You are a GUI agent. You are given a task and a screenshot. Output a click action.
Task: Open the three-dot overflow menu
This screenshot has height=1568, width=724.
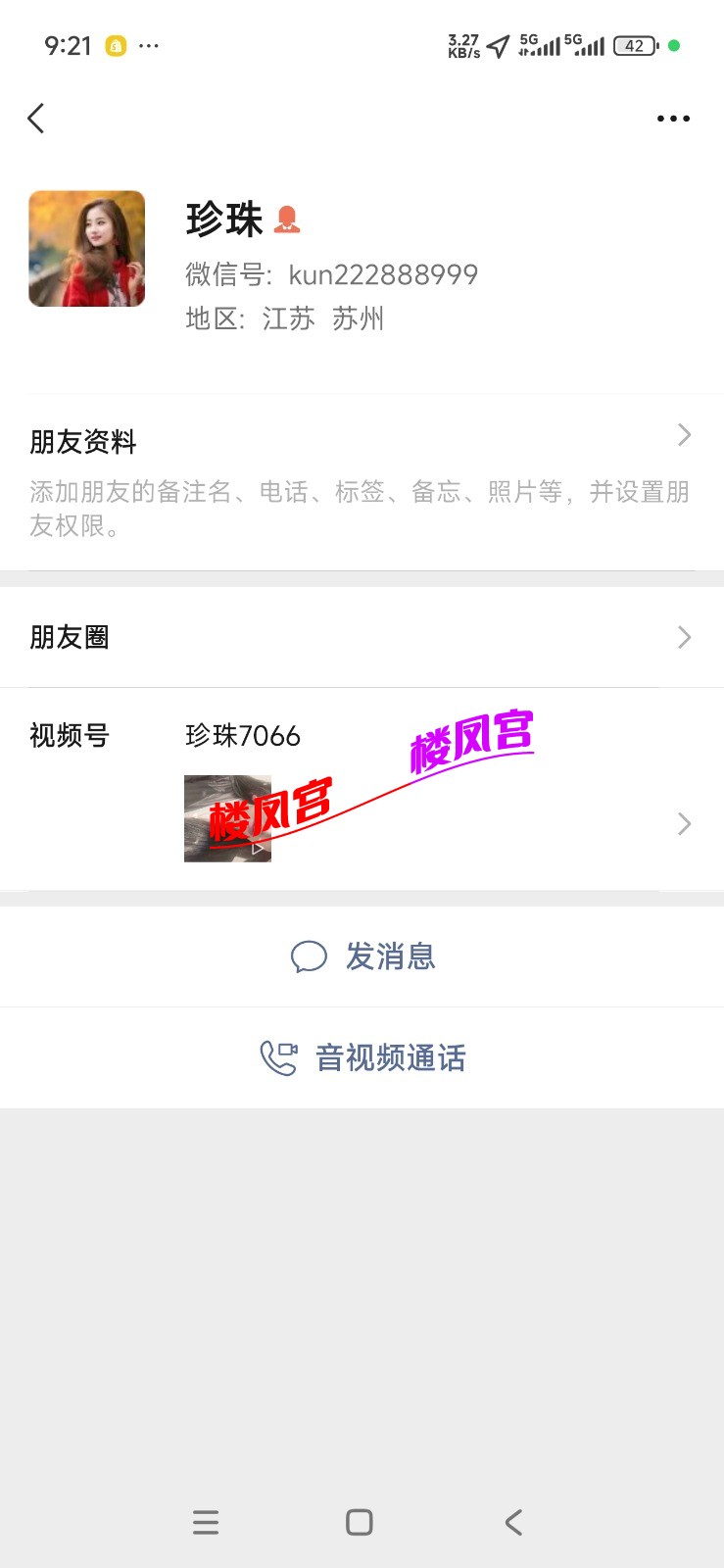tap(673, 119)
